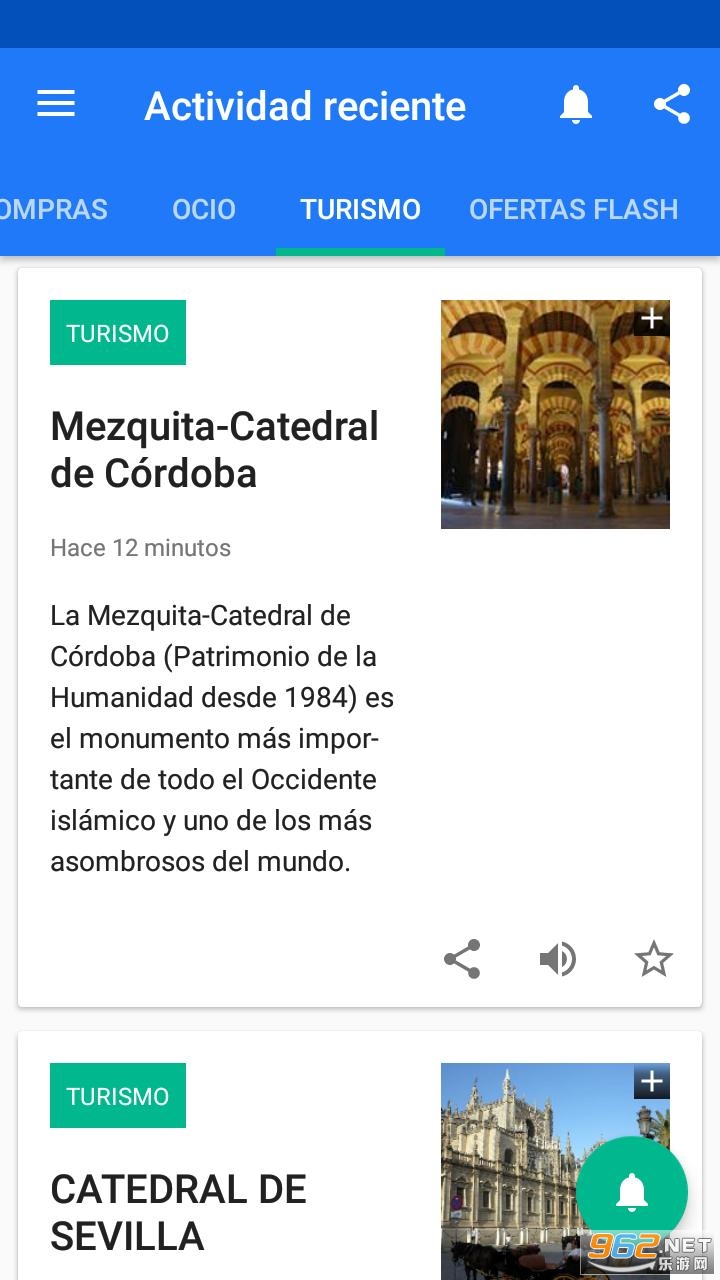Select the Turismo tab
Image resolution: width=720 pixels, height=1280 pixels.
(x=360, y=209)
